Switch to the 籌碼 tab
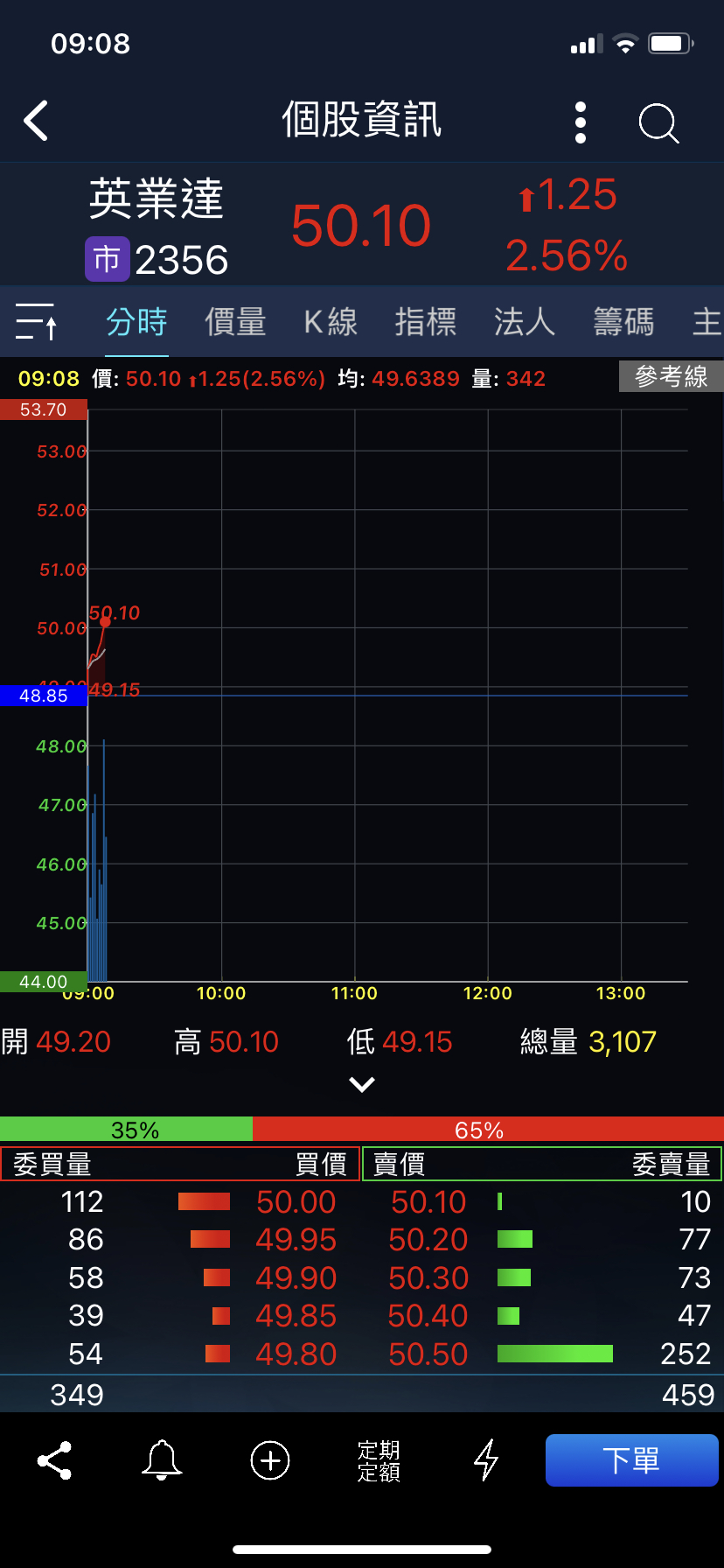Image resolution: width=724 pixels, height=1568 pixels. coord(623,322)
